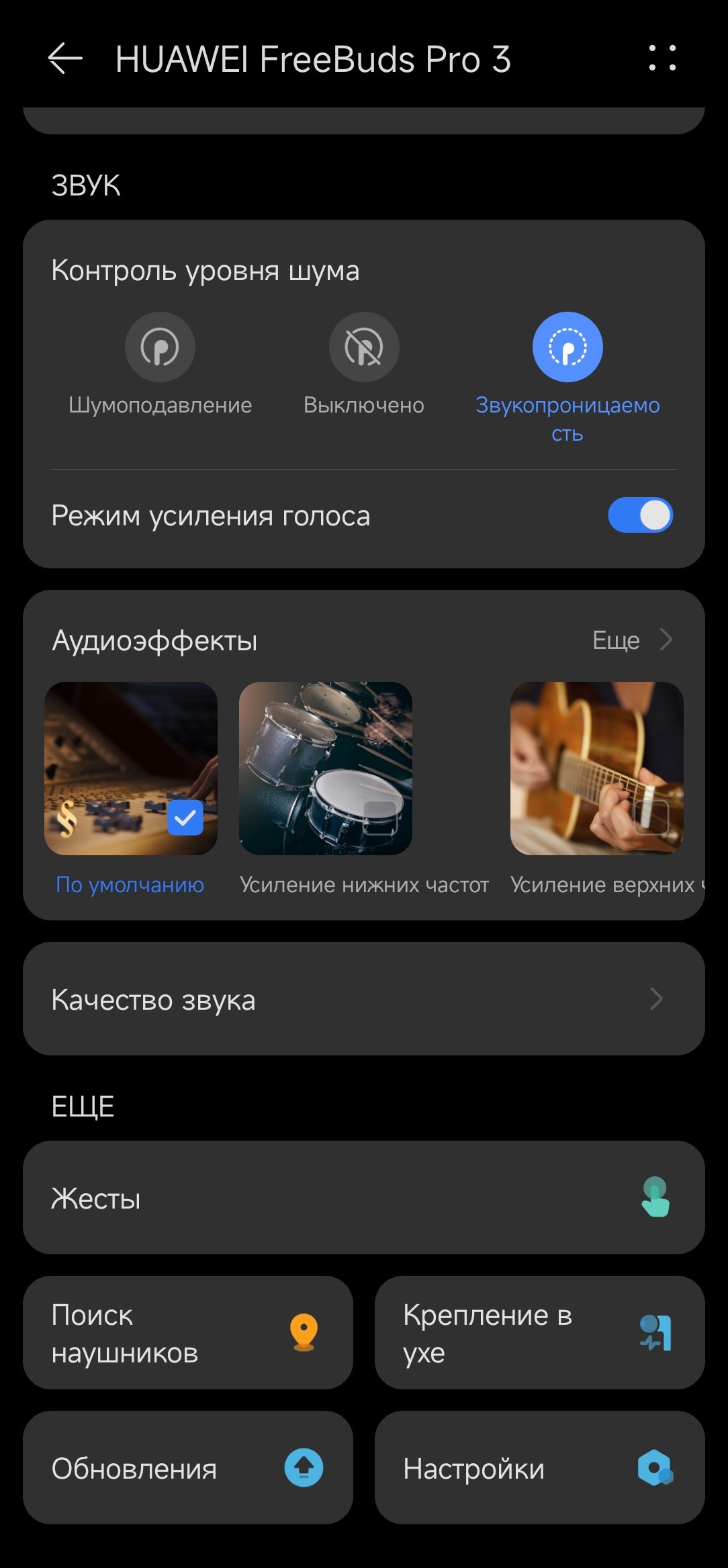Select Звукопроницаемость mode

coord(567,348)
